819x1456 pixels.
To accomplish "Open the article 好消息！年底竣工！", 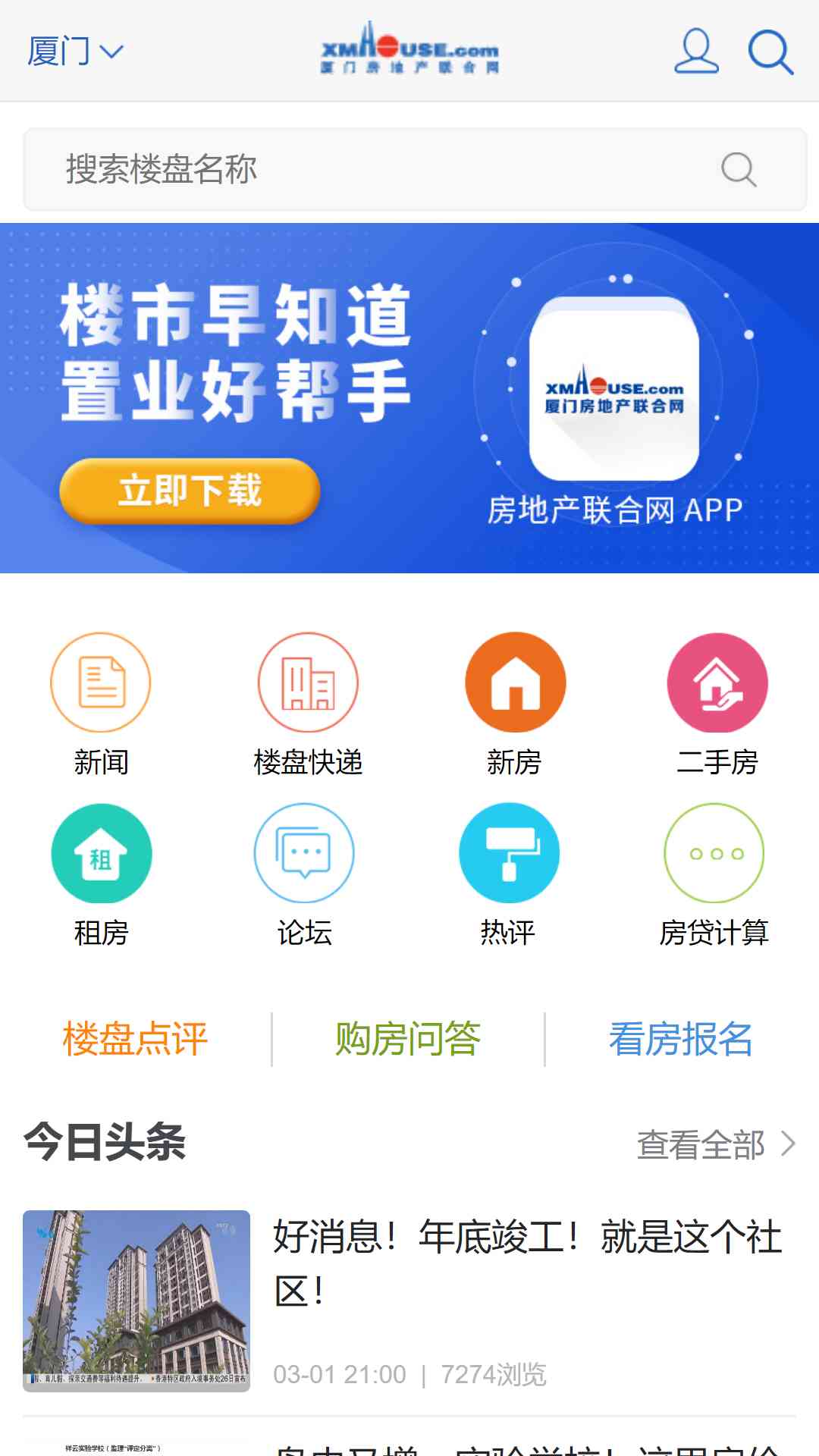I will 409,1301.
